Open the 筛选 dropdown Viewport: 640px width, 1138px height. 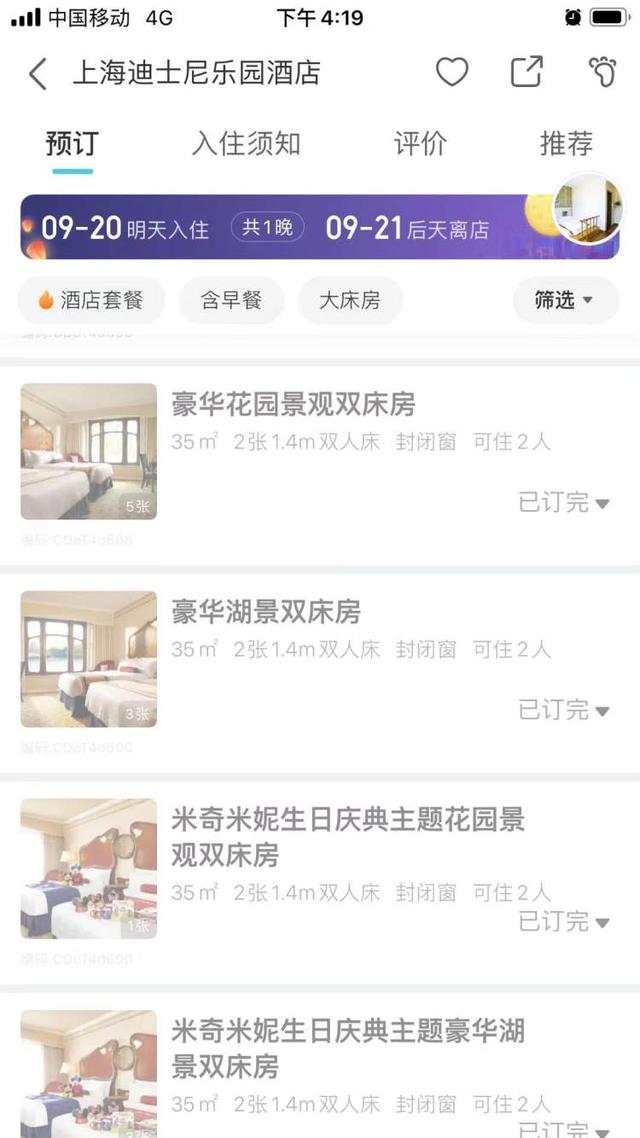coord(565,300)
